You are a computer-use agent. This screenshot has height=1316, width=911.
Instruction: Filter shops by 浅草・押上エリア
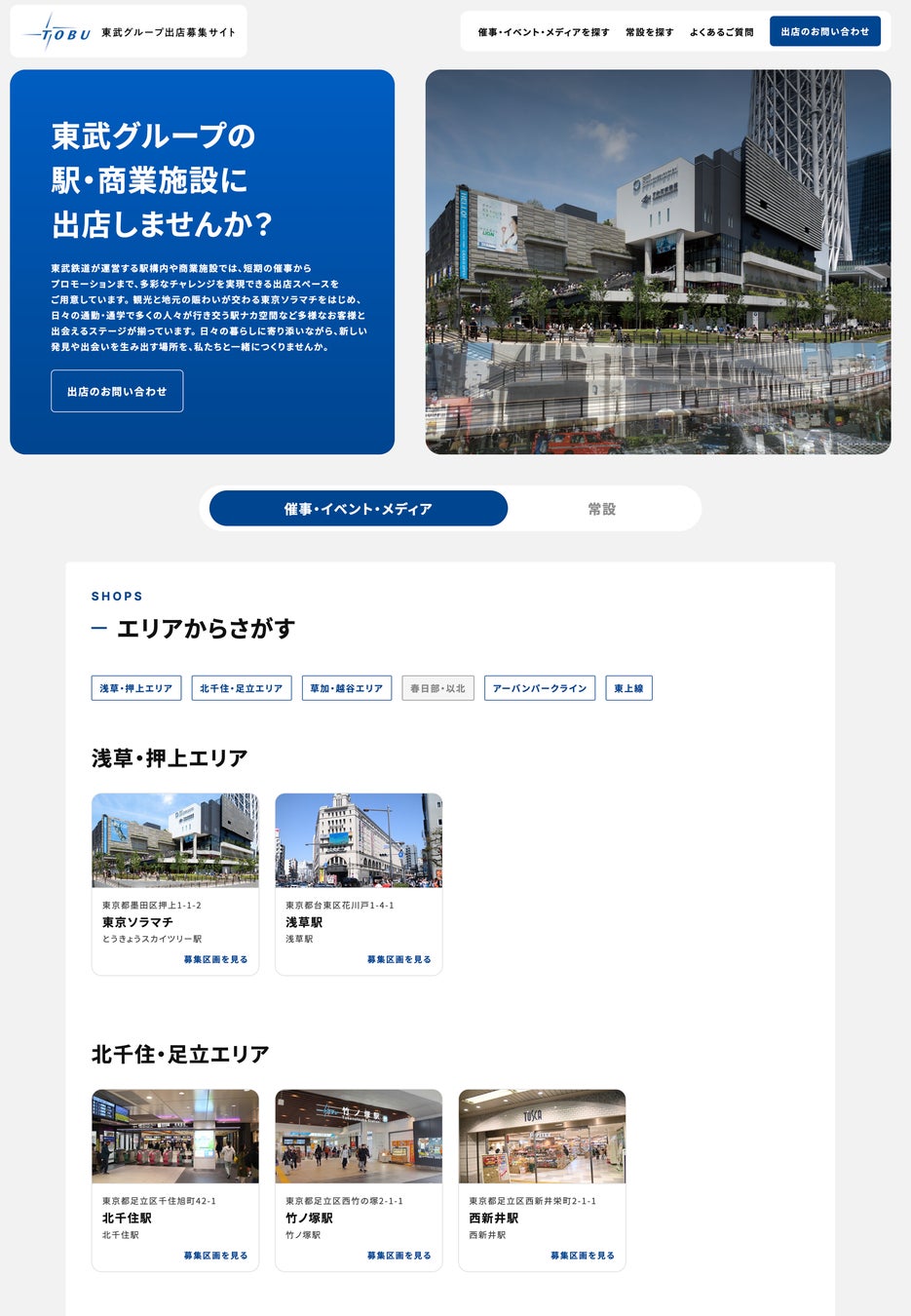click(136, 687)
